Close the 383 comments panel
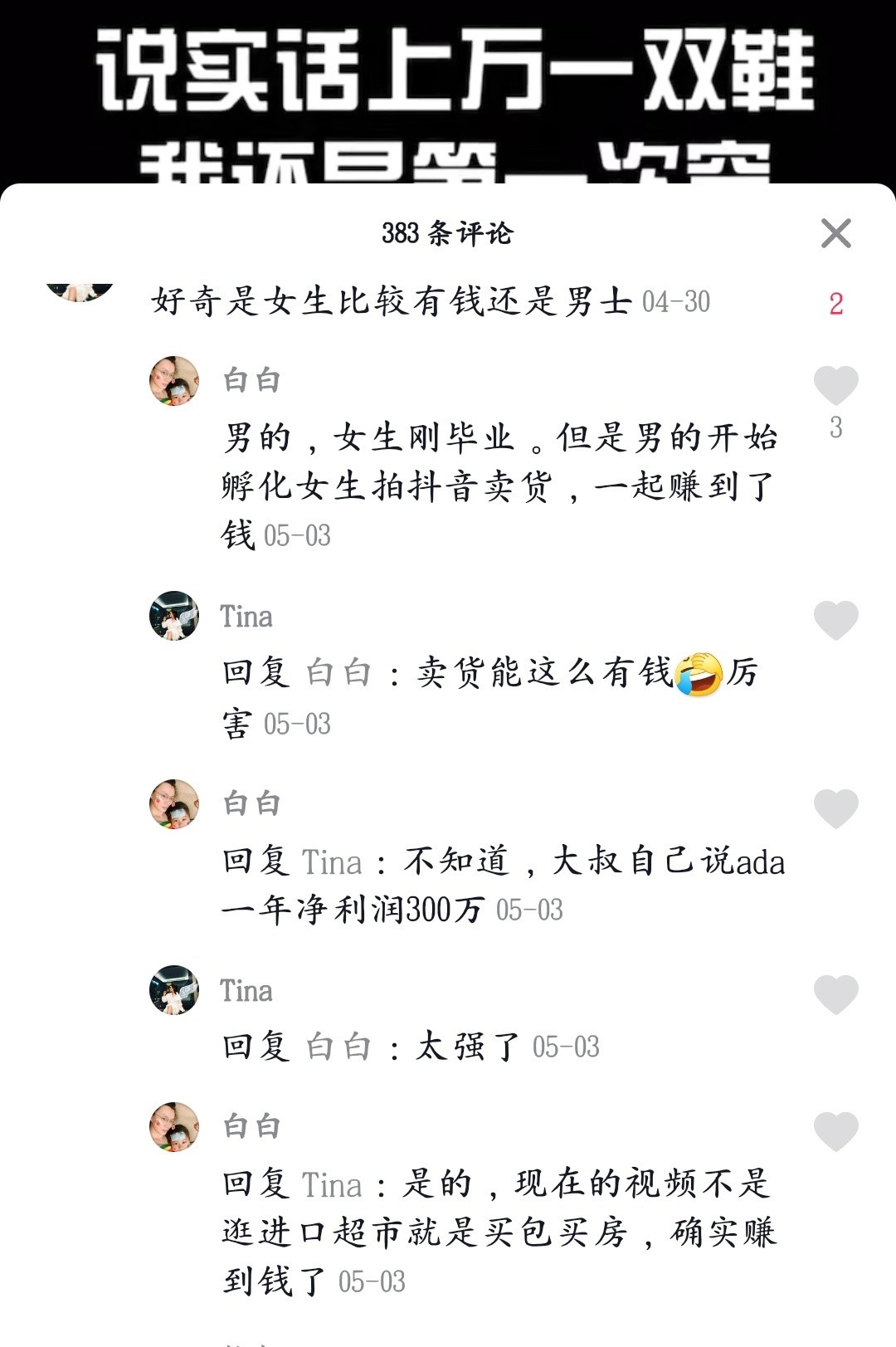The height and width of the screenshot is (1347, 896). [835, 233]
